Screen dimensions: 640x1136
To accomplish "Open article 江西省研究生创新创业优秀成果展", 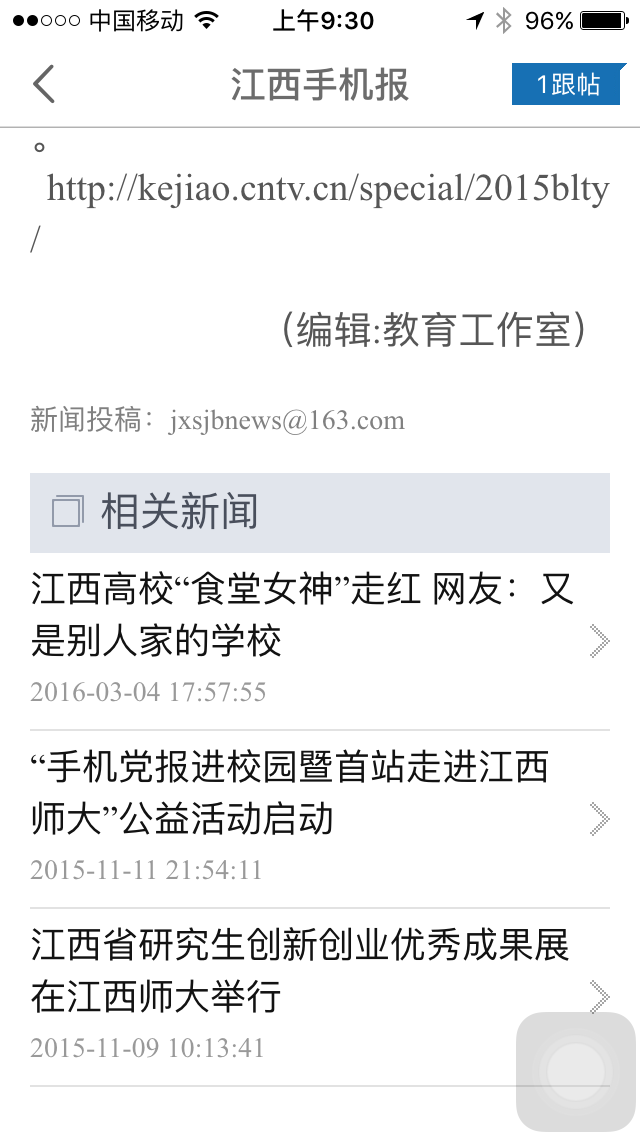I will (302, 970).
